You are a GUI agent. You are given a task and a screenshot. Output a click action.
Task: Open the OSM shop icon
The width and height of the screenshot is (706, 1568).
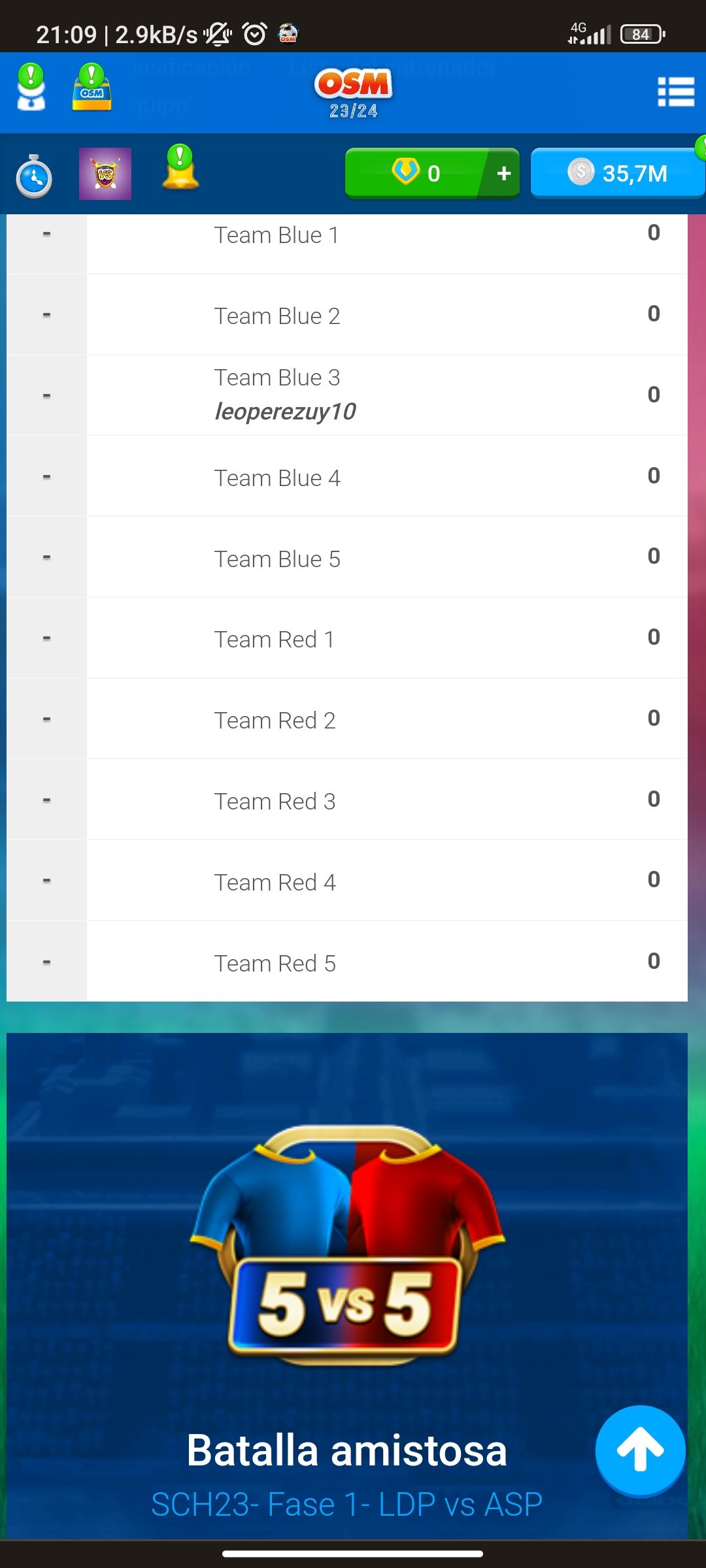click(92, 88)
